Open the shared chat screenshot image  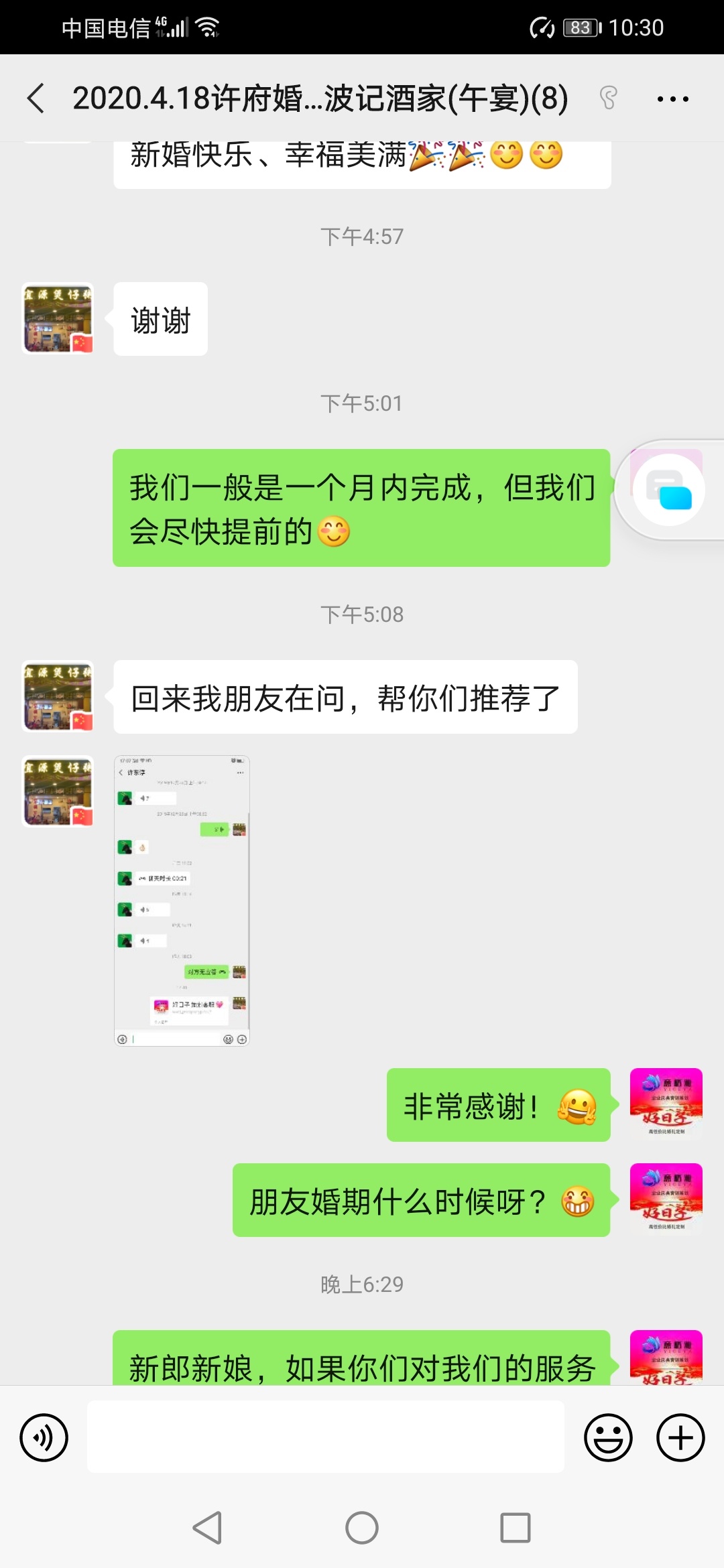click(182, 901)
